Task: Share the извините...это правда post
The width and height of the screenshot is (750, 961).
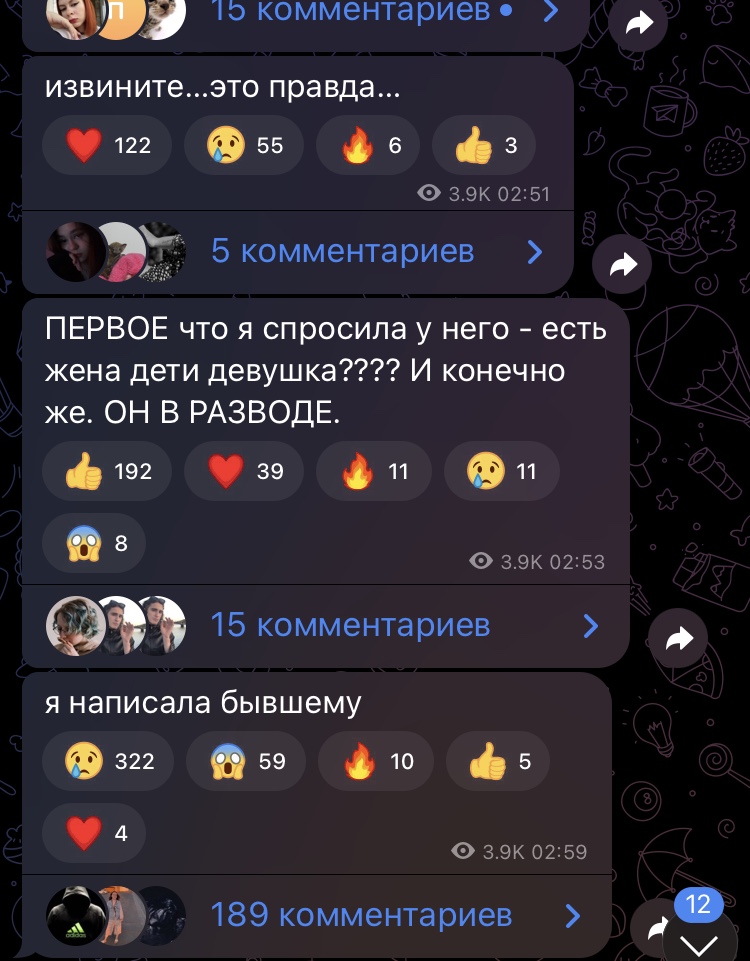Action: pyautogui.click(x=622, y=265)
